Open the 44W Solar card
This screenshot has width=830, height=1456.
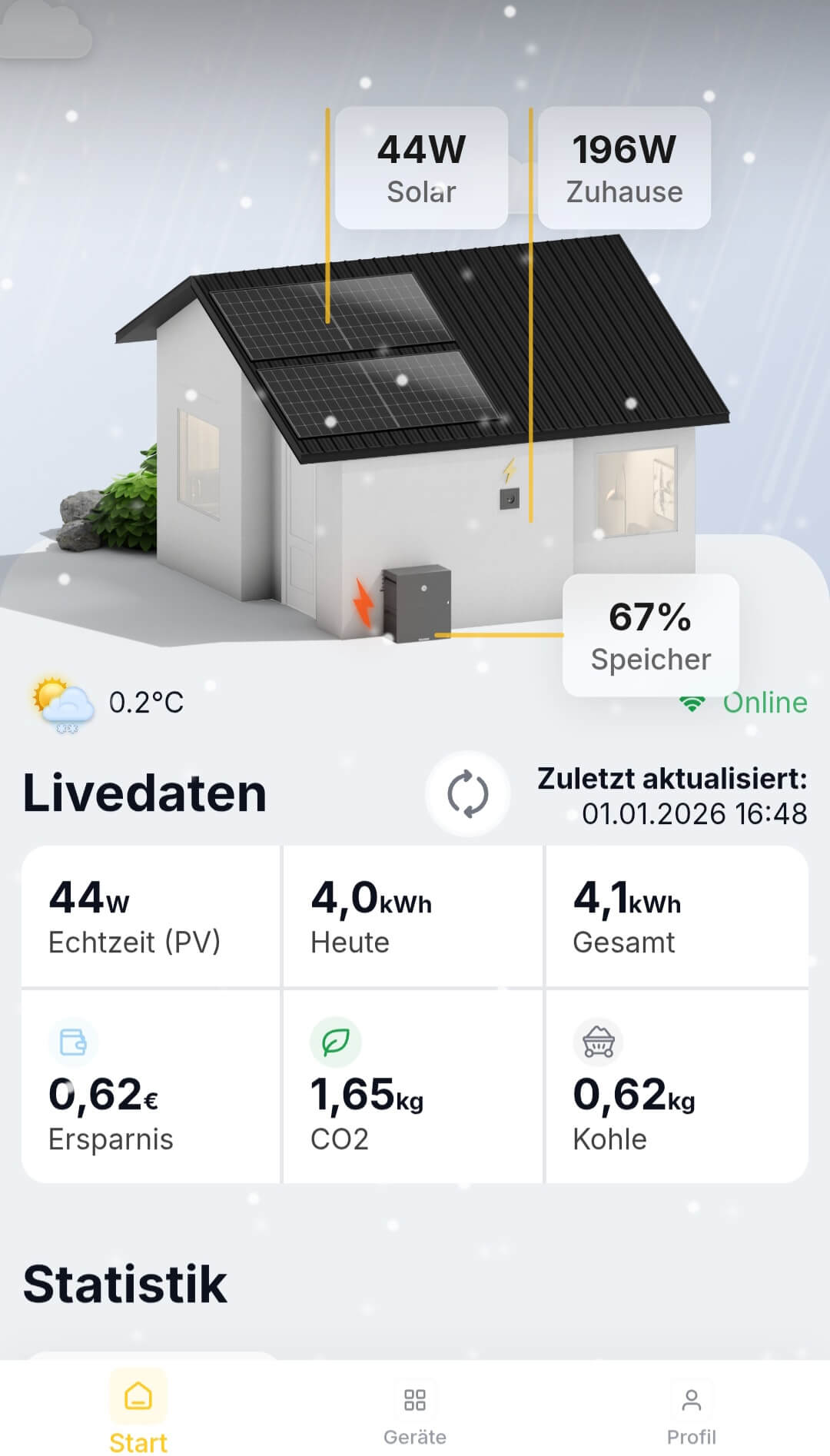tap(421, 168)
